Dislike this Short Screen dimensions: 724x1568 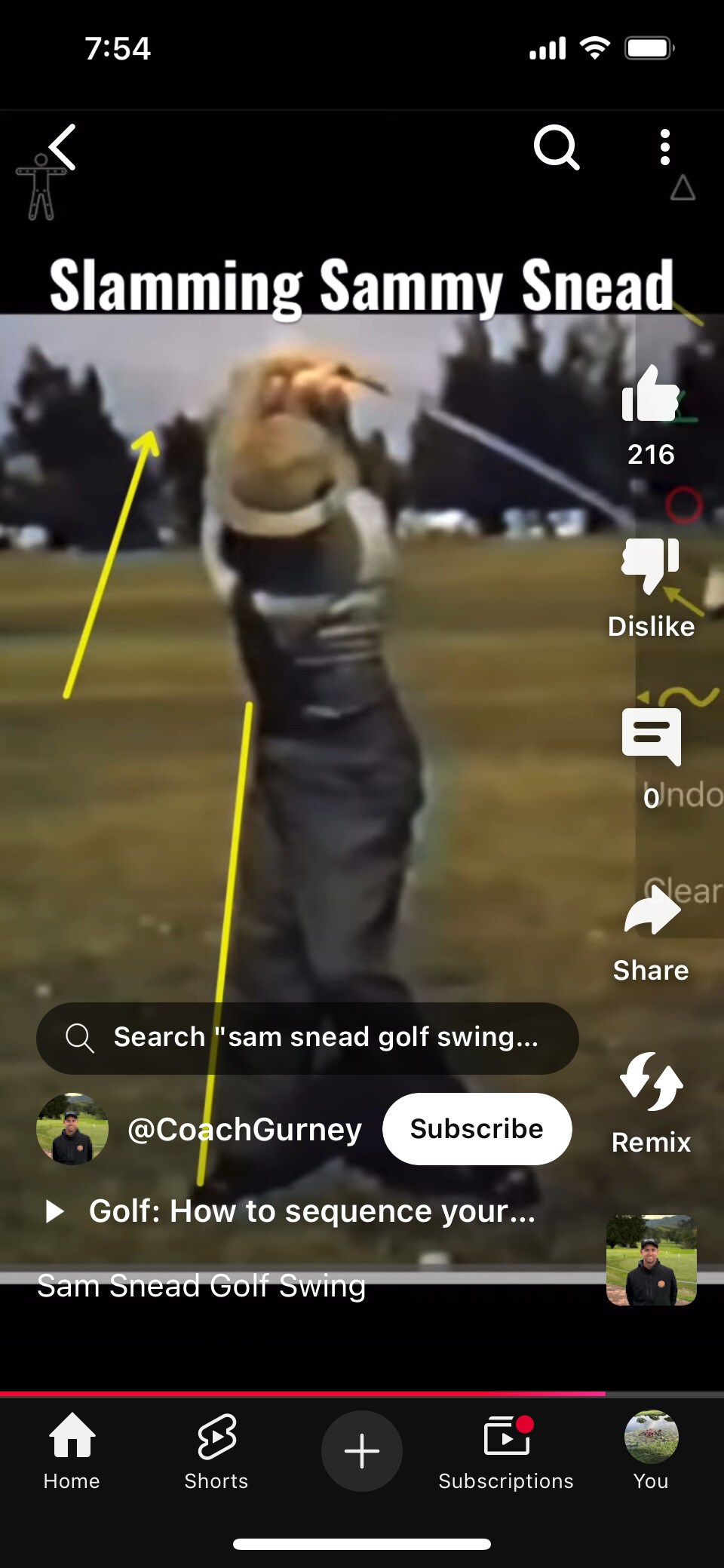(x=650, y=566)
